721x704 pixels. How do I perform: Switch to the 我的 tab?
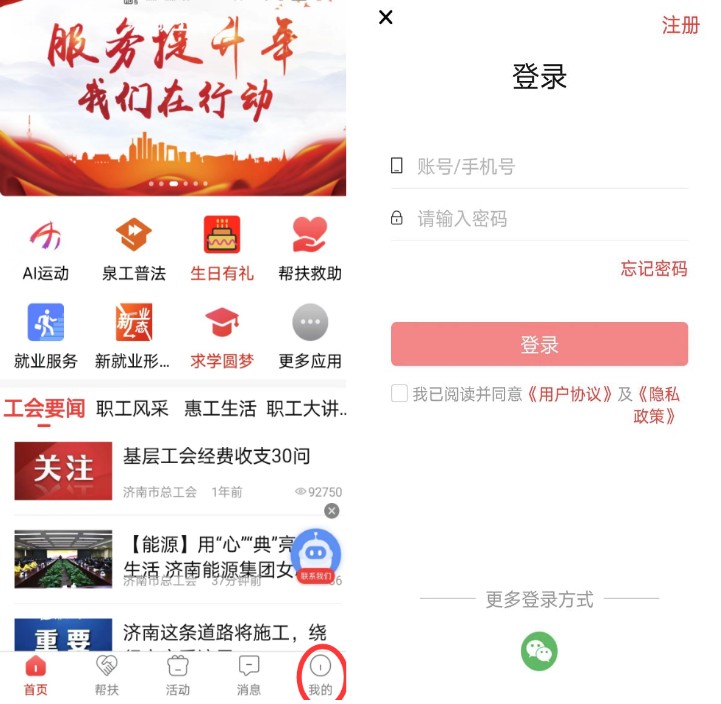point(320,675)
